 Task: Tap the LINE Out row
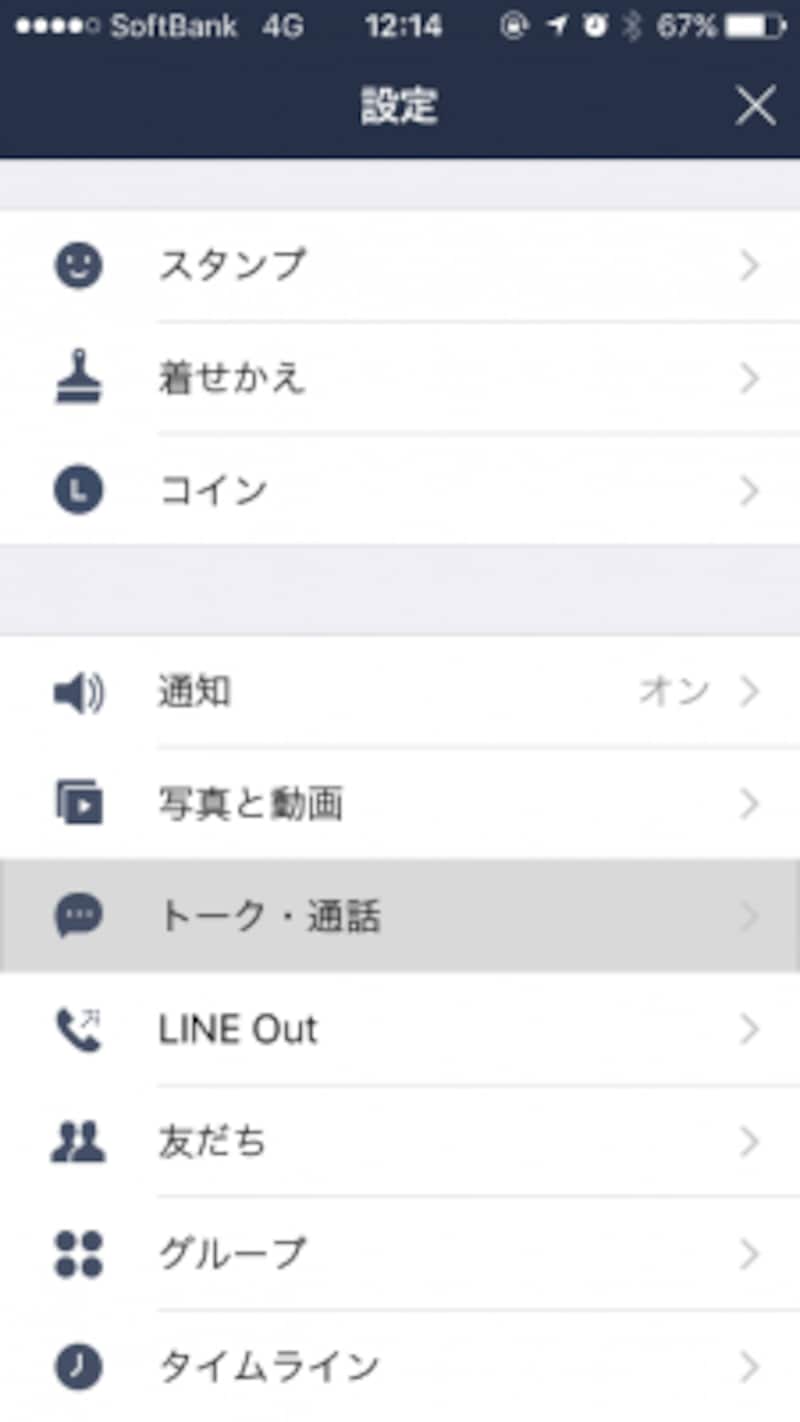[400, 1029]
